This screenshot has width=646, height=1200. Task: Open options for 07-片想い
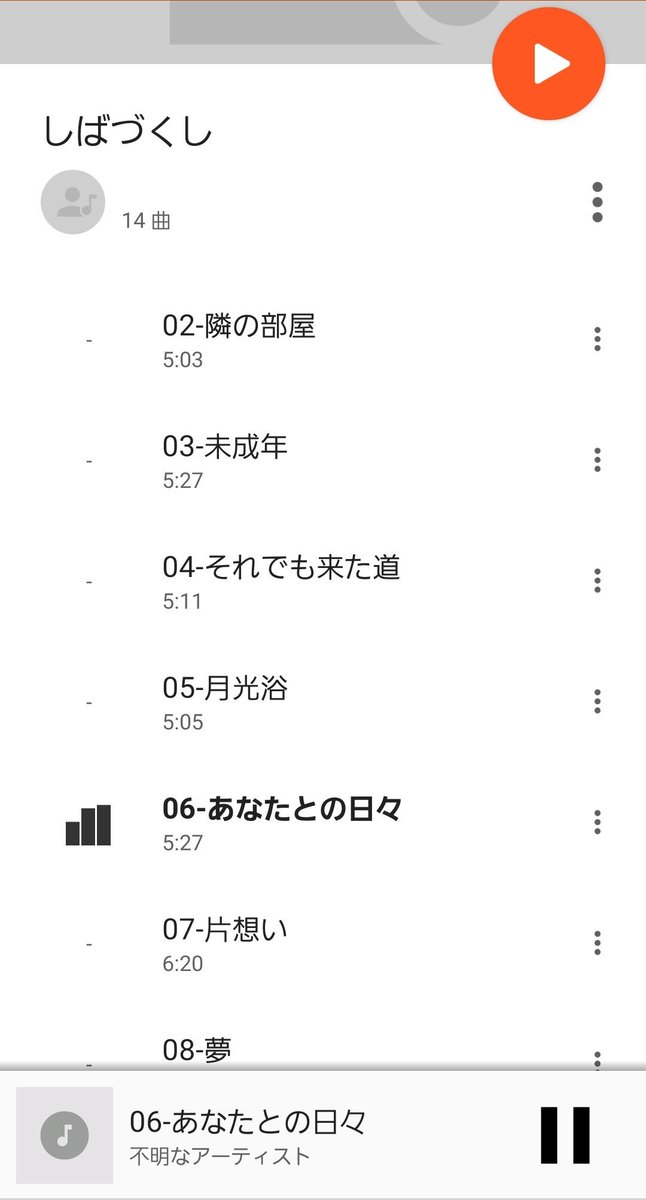point(597,943)
